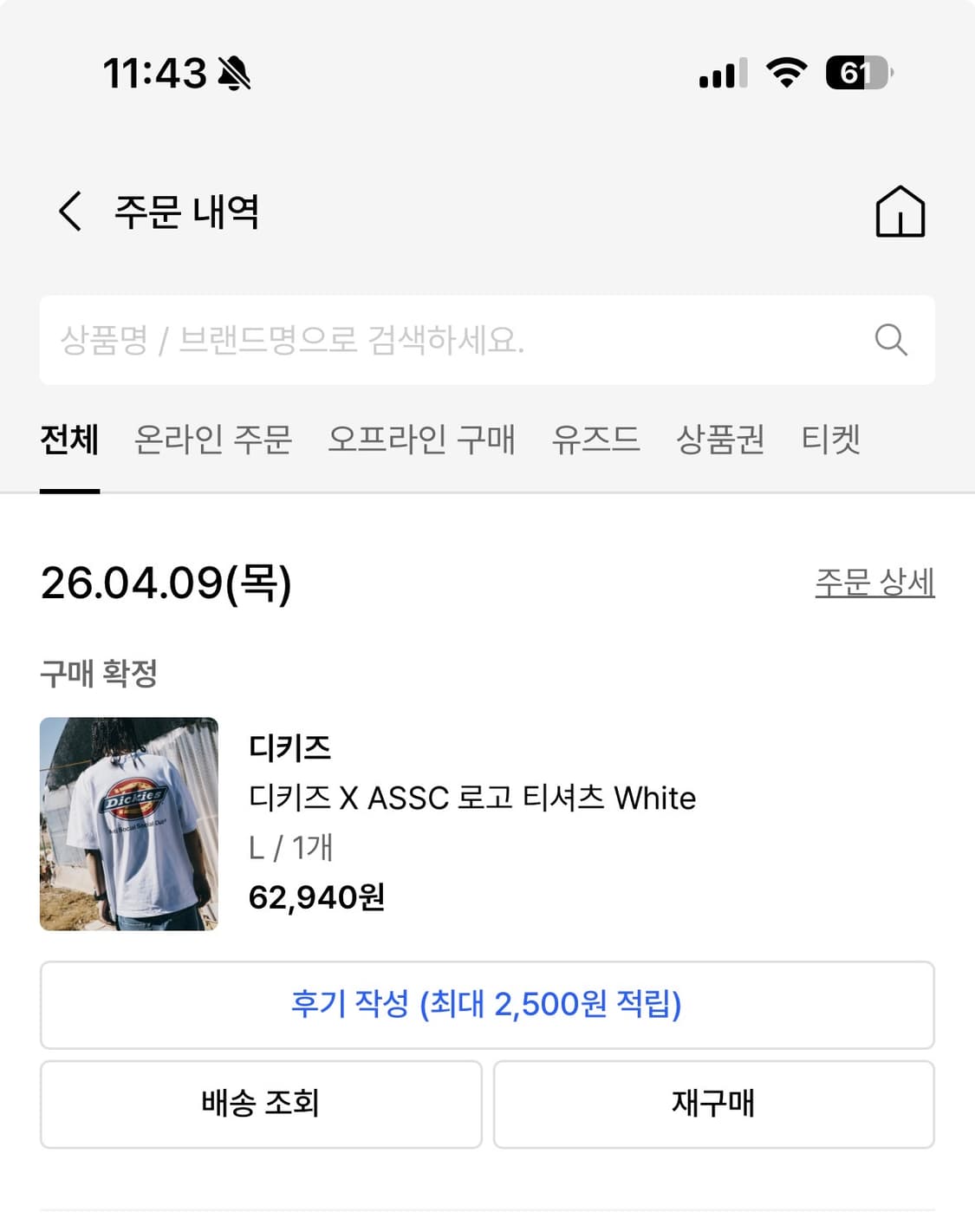Switch to the 온라인 주문 tab
This screenshot has height=1232, width=975.
(214, 440)
